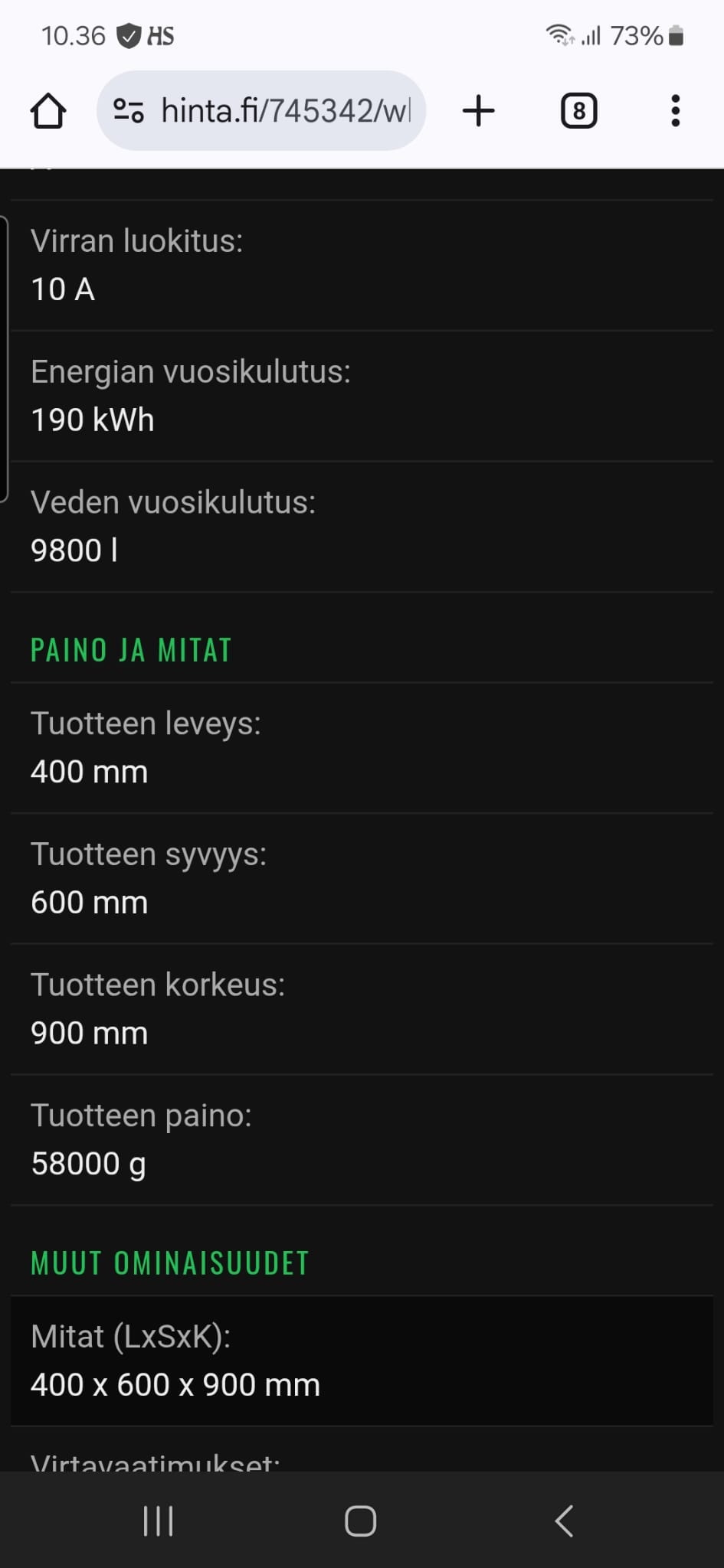Open the browser overflow menu
This screenshot has width=724, height=1568.
tap(675, 111)
